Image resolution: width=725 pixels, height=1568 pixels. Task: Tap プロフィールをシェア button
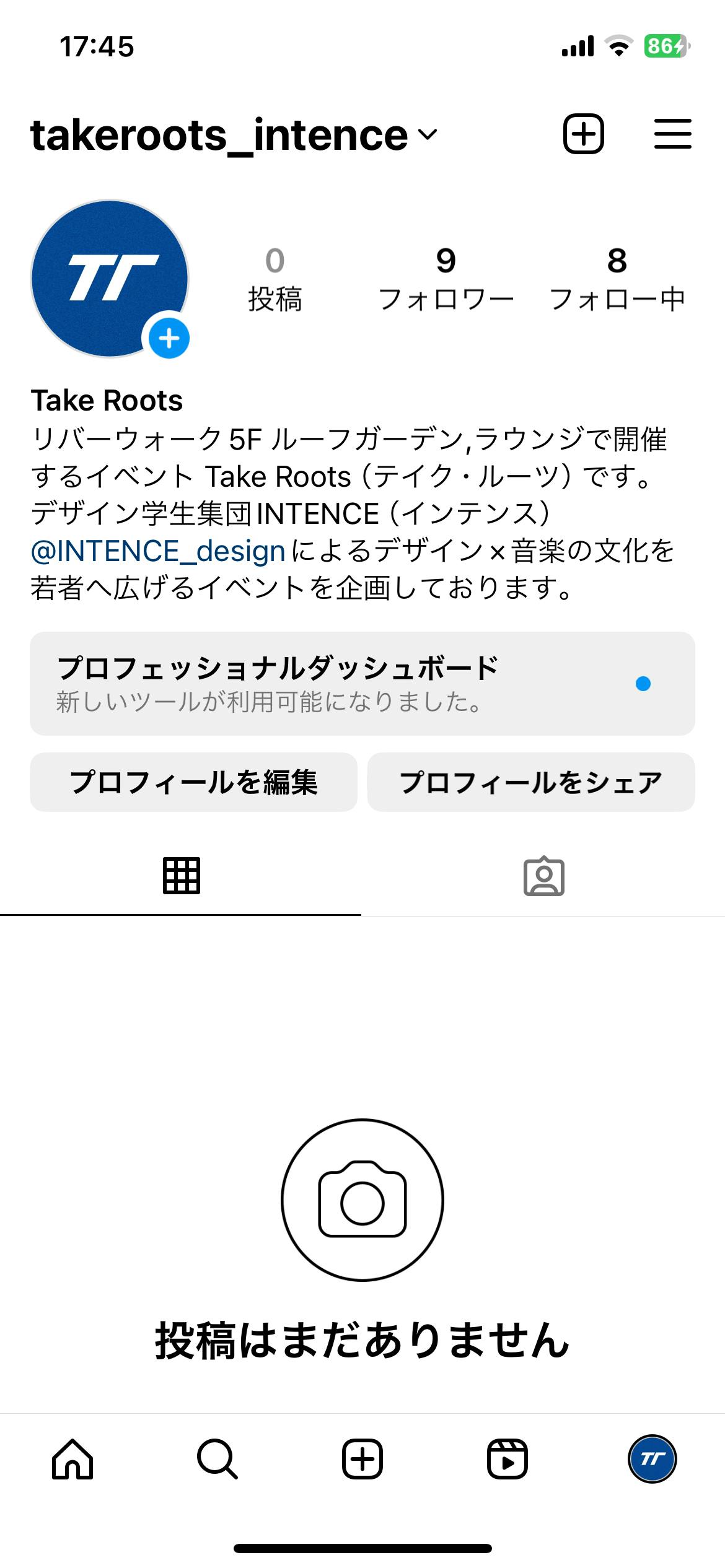pos(531,782)
